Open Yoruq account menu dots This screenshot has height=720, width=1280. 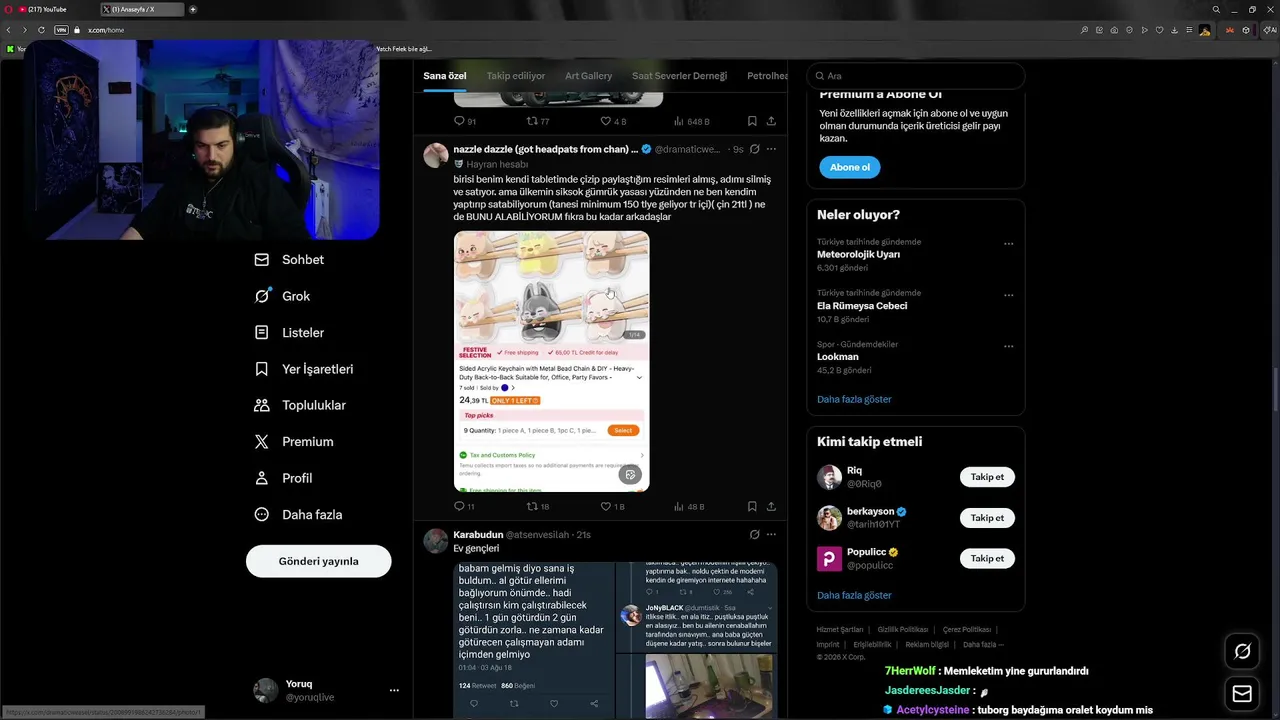point(394,690)
